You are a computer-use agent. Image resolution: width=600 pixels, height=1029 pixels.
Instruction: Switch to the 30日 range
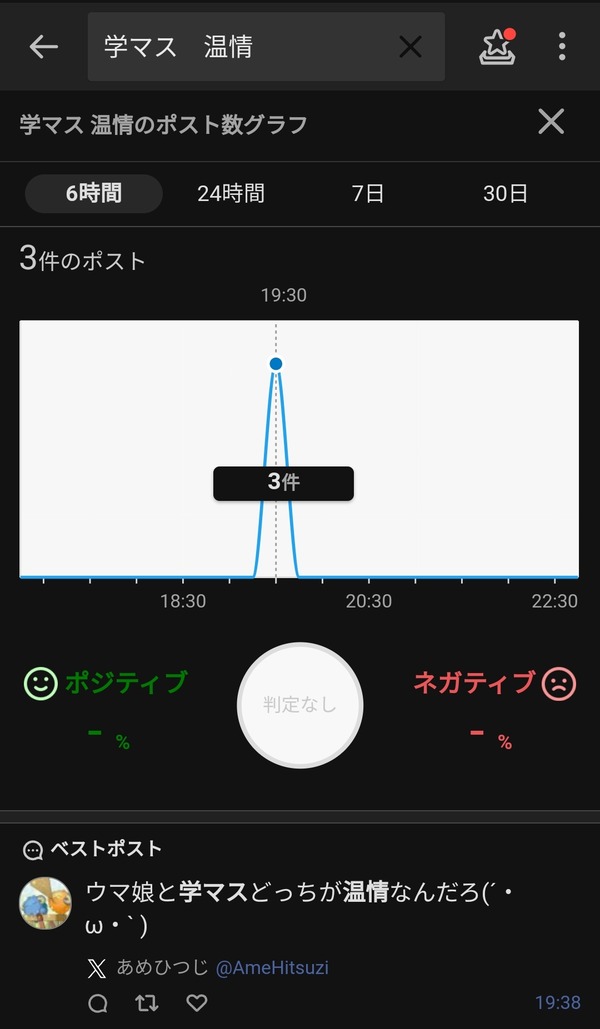(505, 194)
